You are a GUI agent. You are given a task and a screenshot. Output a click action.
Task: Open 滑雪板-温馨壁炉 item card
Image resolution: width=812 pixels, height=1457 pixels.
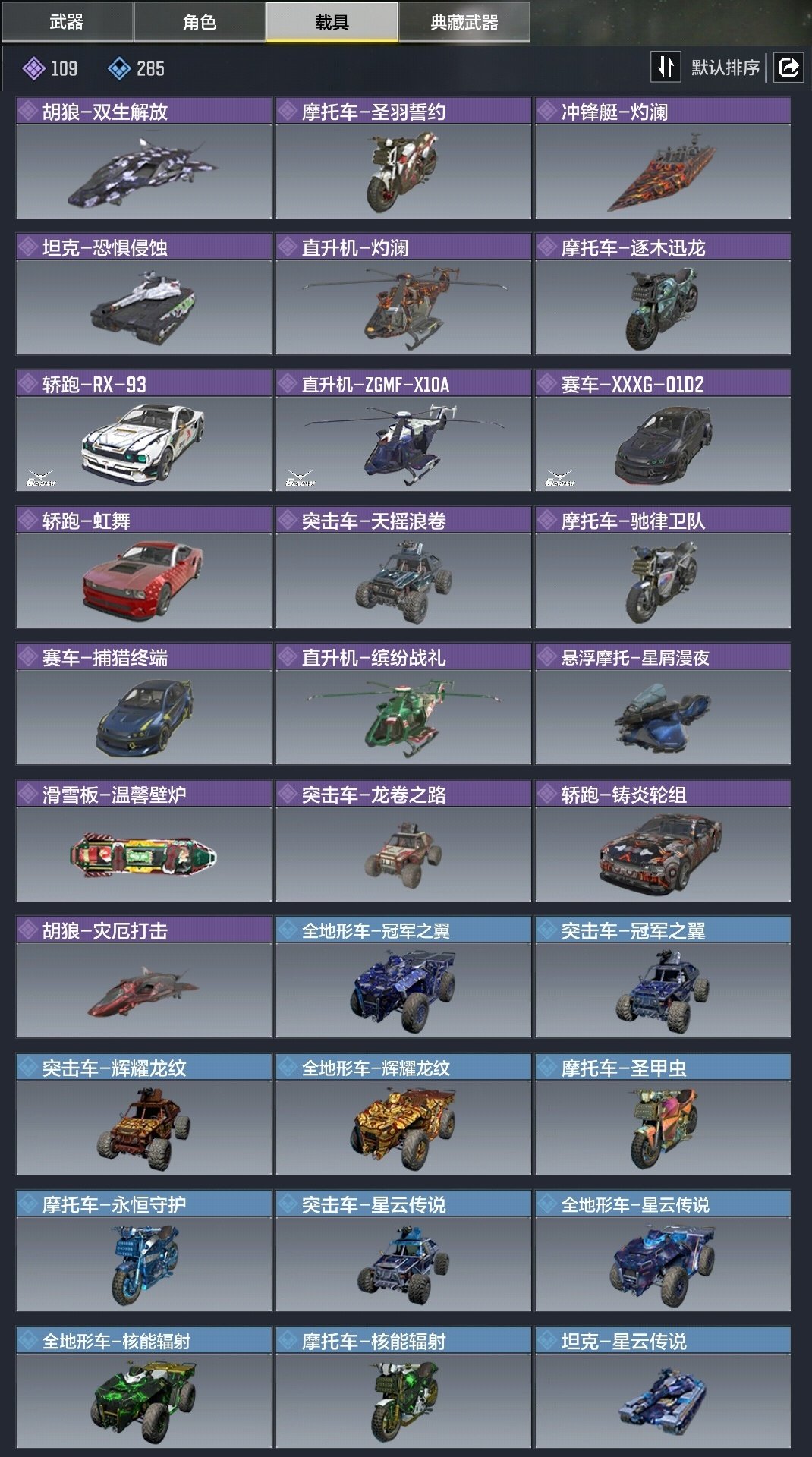pos(143,841)
